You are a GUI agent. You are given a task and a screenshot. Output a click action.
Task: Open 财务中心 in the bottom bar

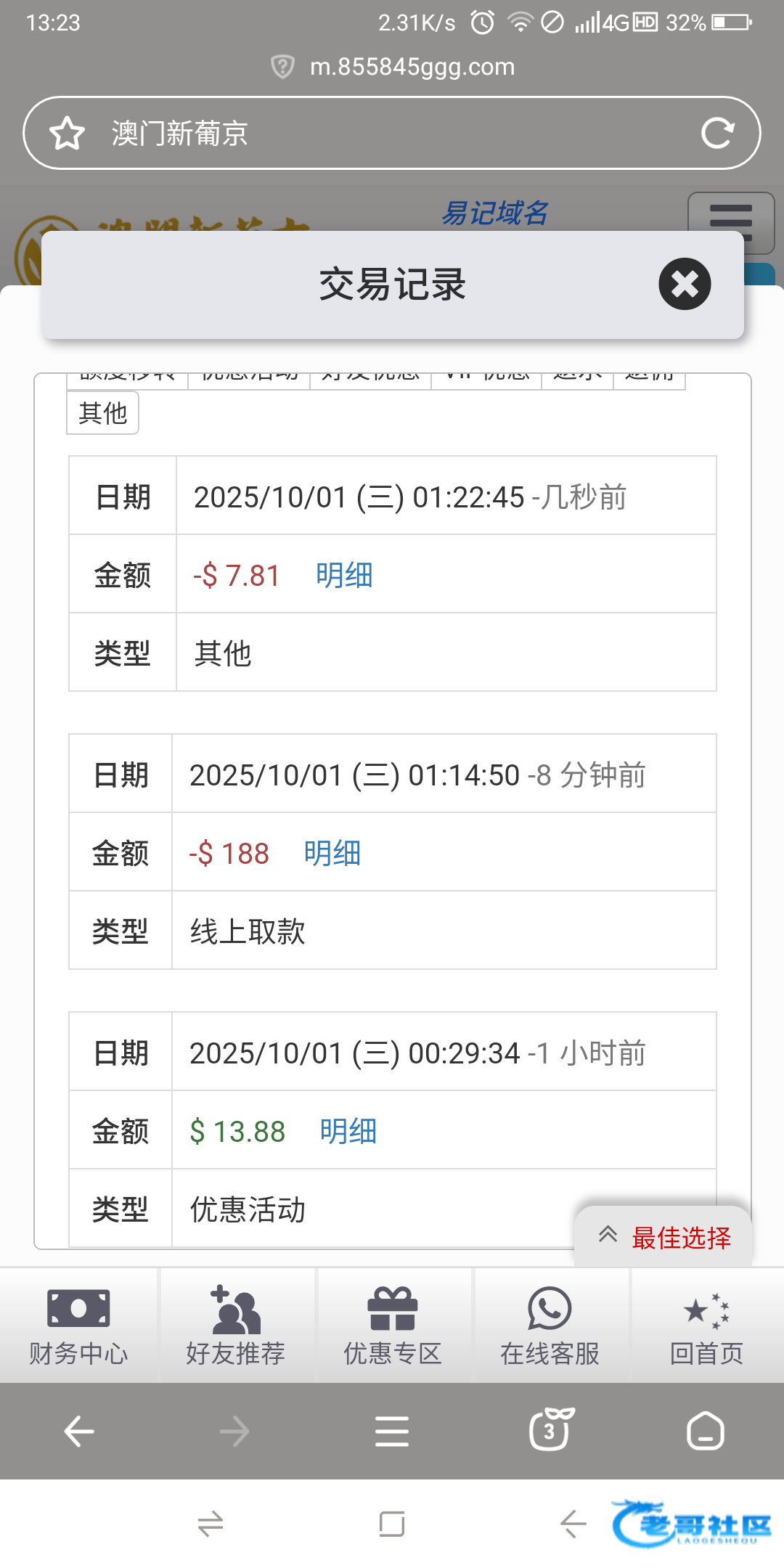click(x=78, y=1326)
